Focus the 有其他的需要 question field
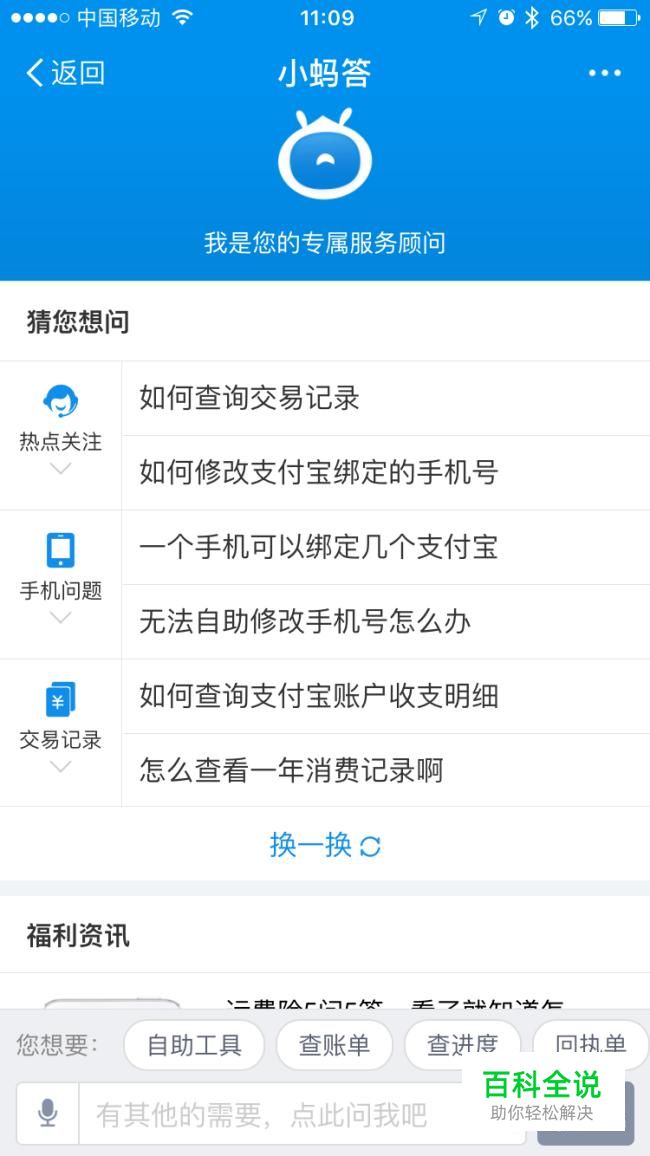 pos(302,1114)
